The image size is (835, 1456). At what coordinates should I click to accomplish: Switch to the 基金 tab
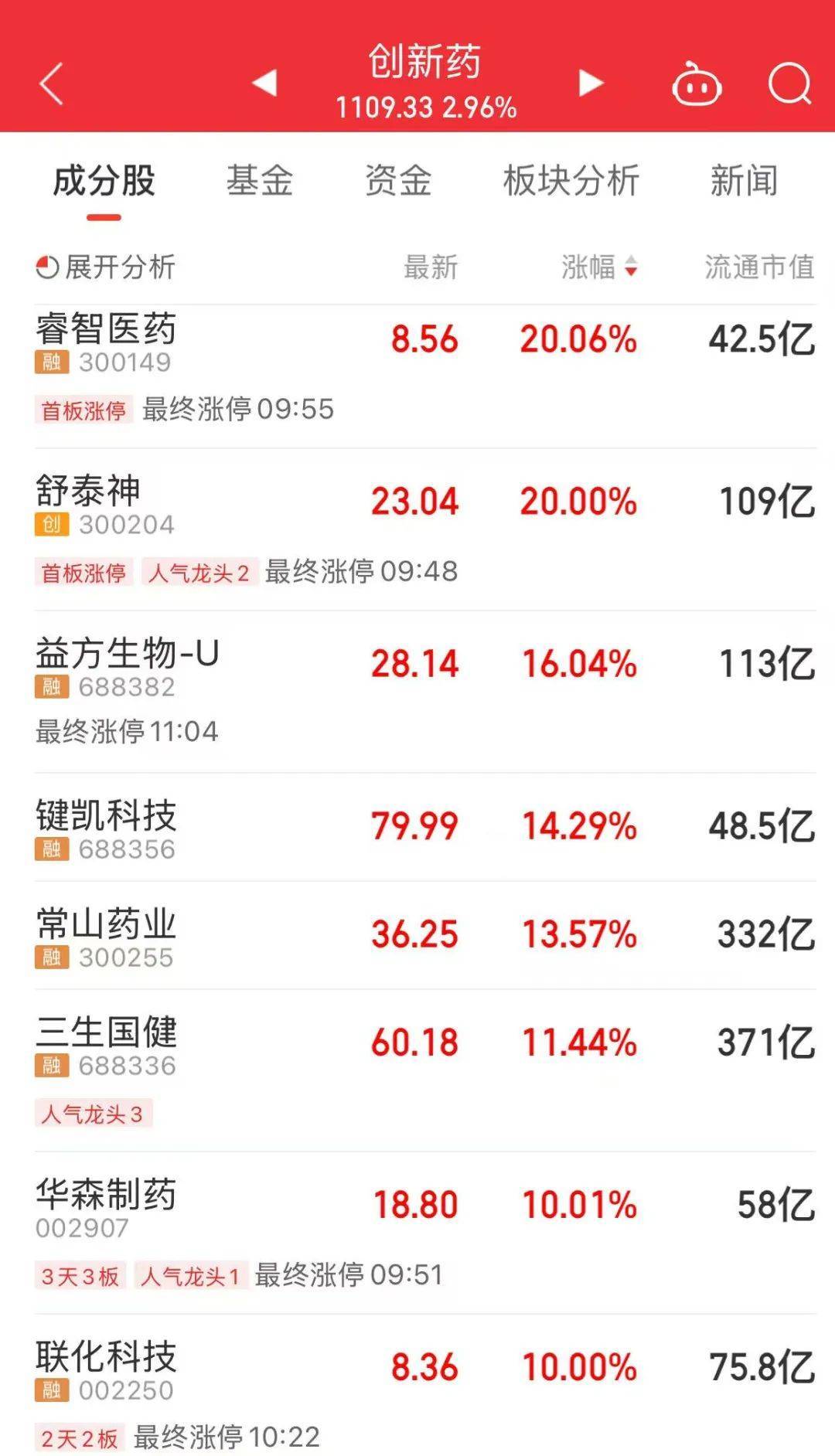[259, 181]
